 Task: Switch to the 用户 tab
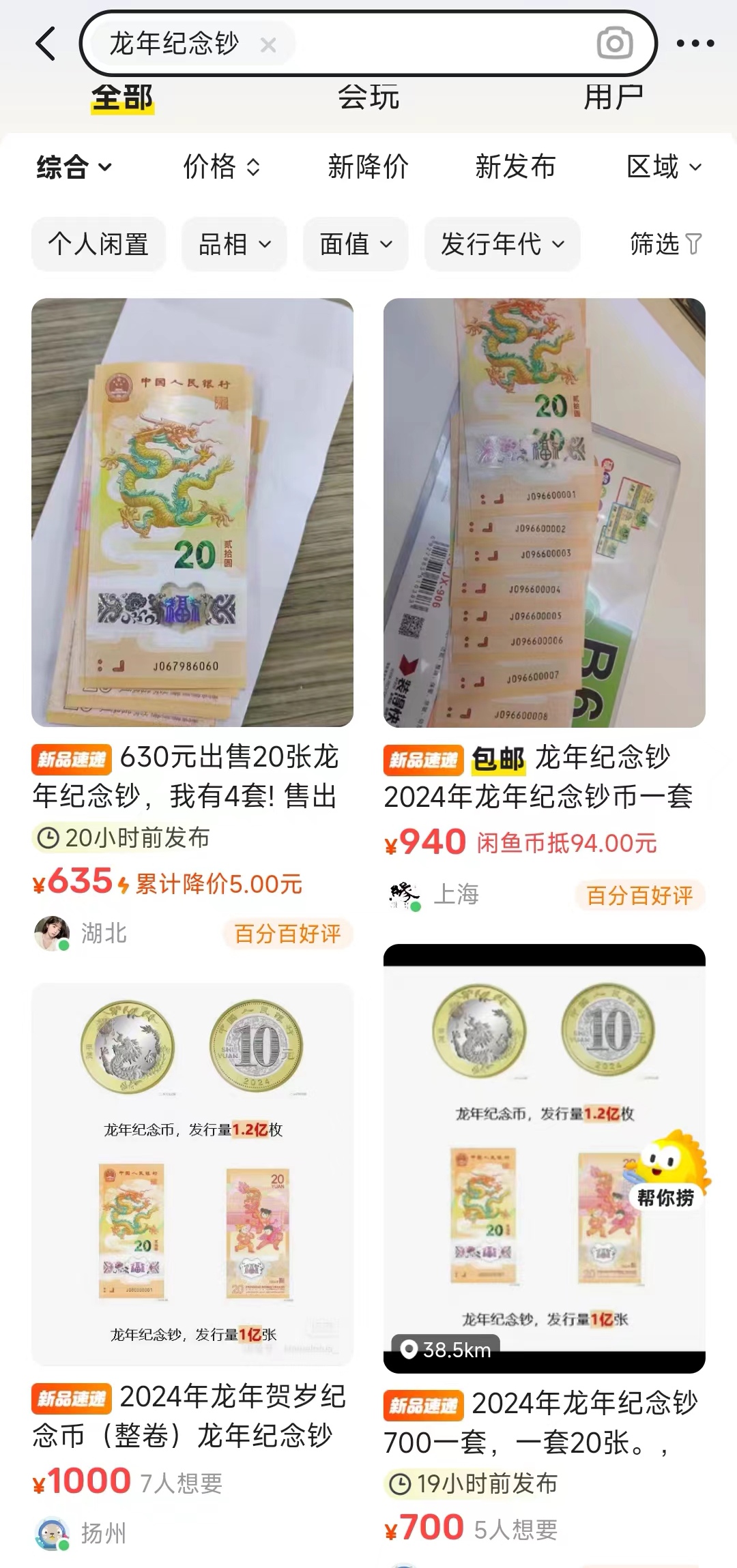[613, 98]
